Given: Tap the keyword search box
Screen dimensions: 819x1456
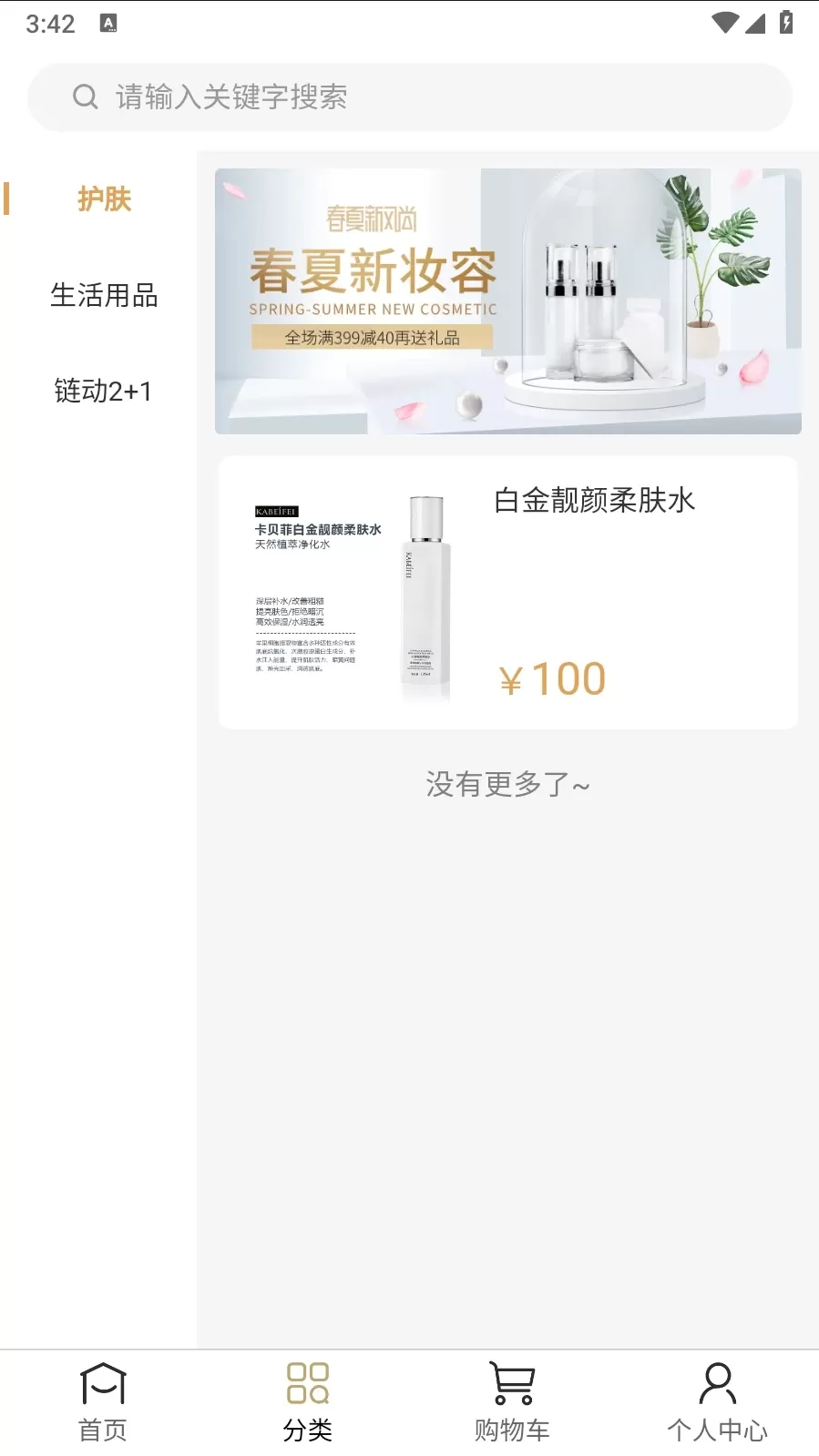Looking at the screenshot, I should [x=409, y=97].
